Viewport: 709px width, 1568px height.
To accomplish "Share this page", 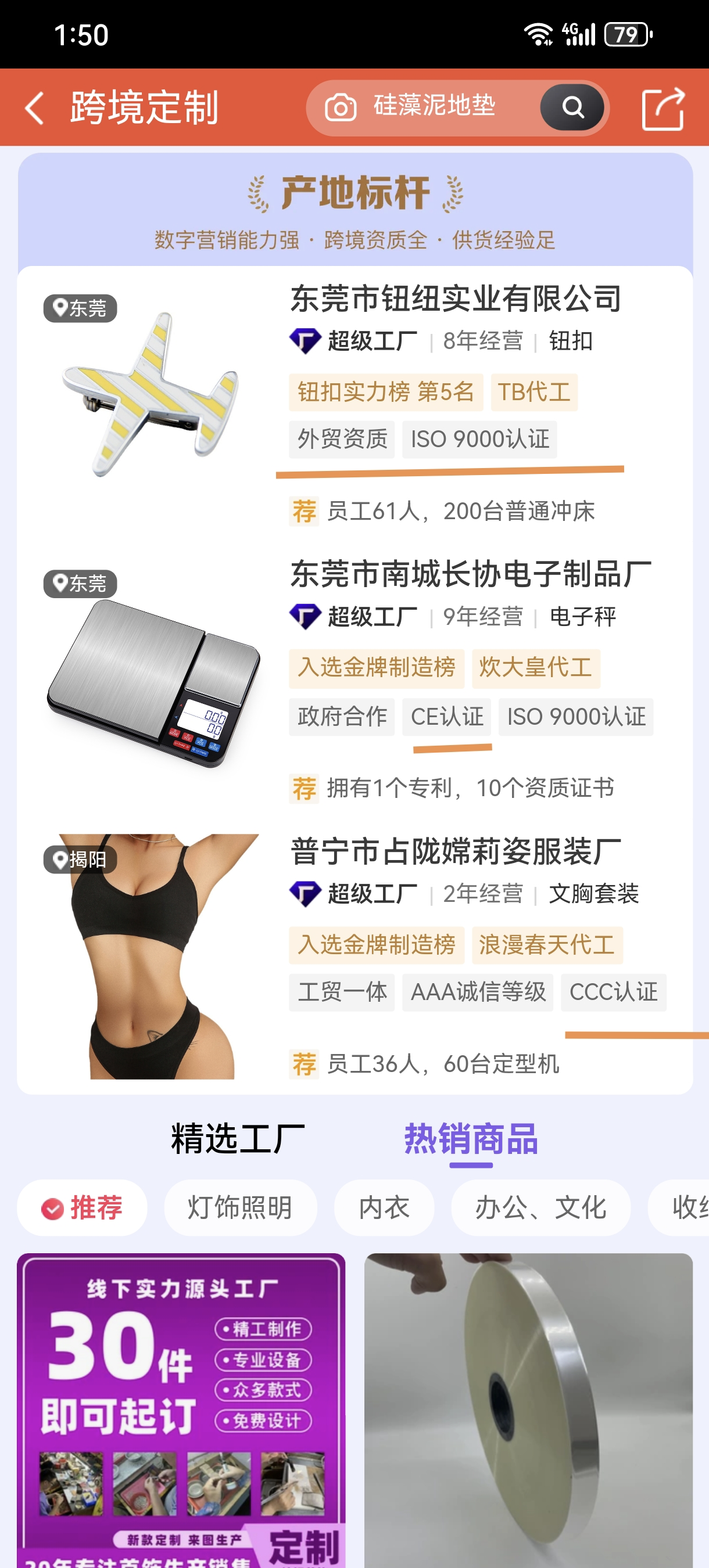I will (x=663, y=109).
